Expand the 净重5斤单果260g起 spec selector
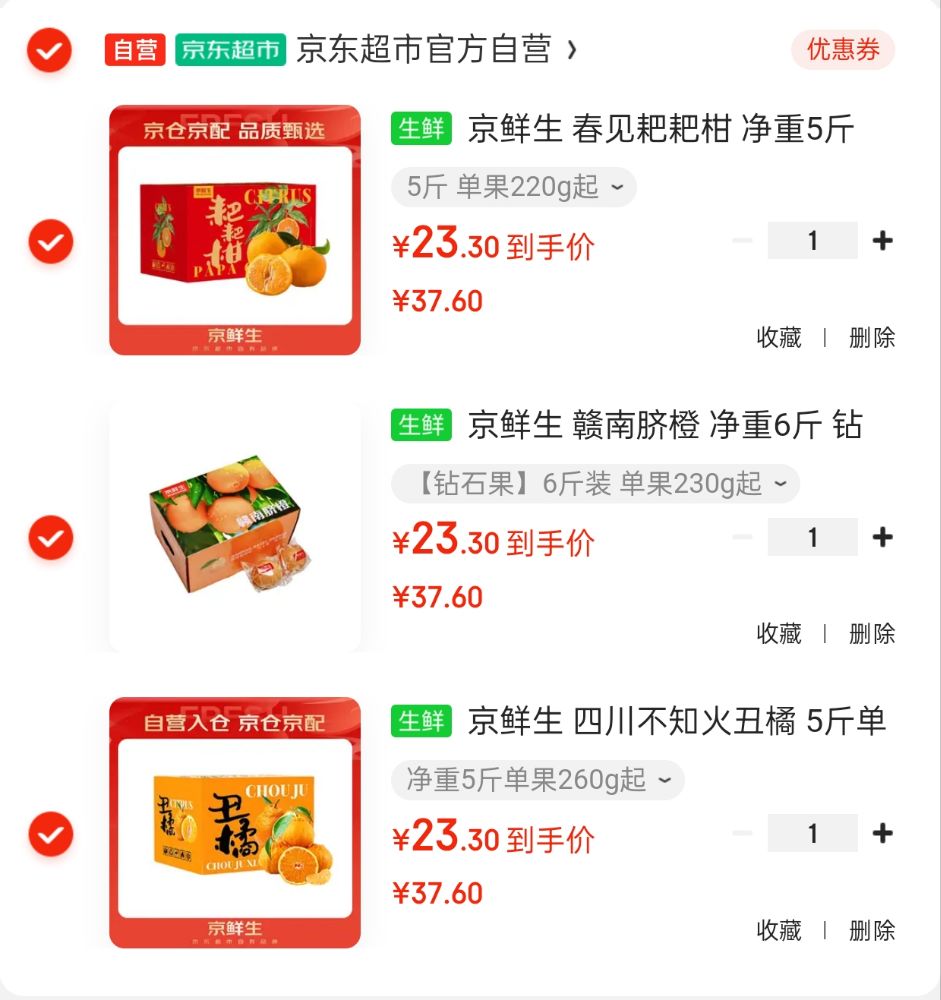This screenshot has height=1000, width=941. coord(537,780)
